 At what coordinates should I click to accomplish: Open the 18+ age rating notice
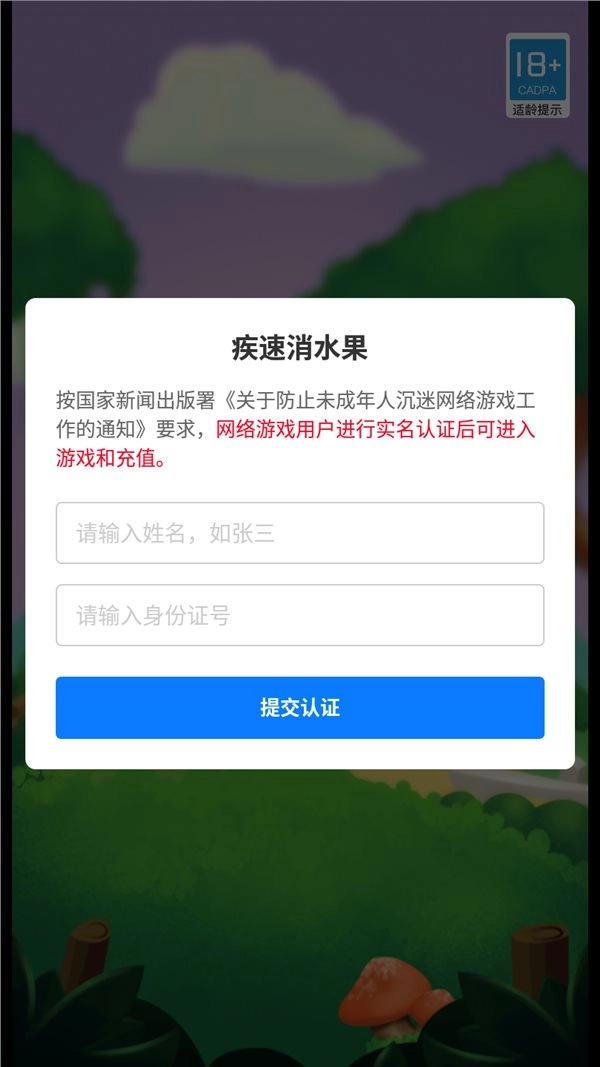click(537, 76)
